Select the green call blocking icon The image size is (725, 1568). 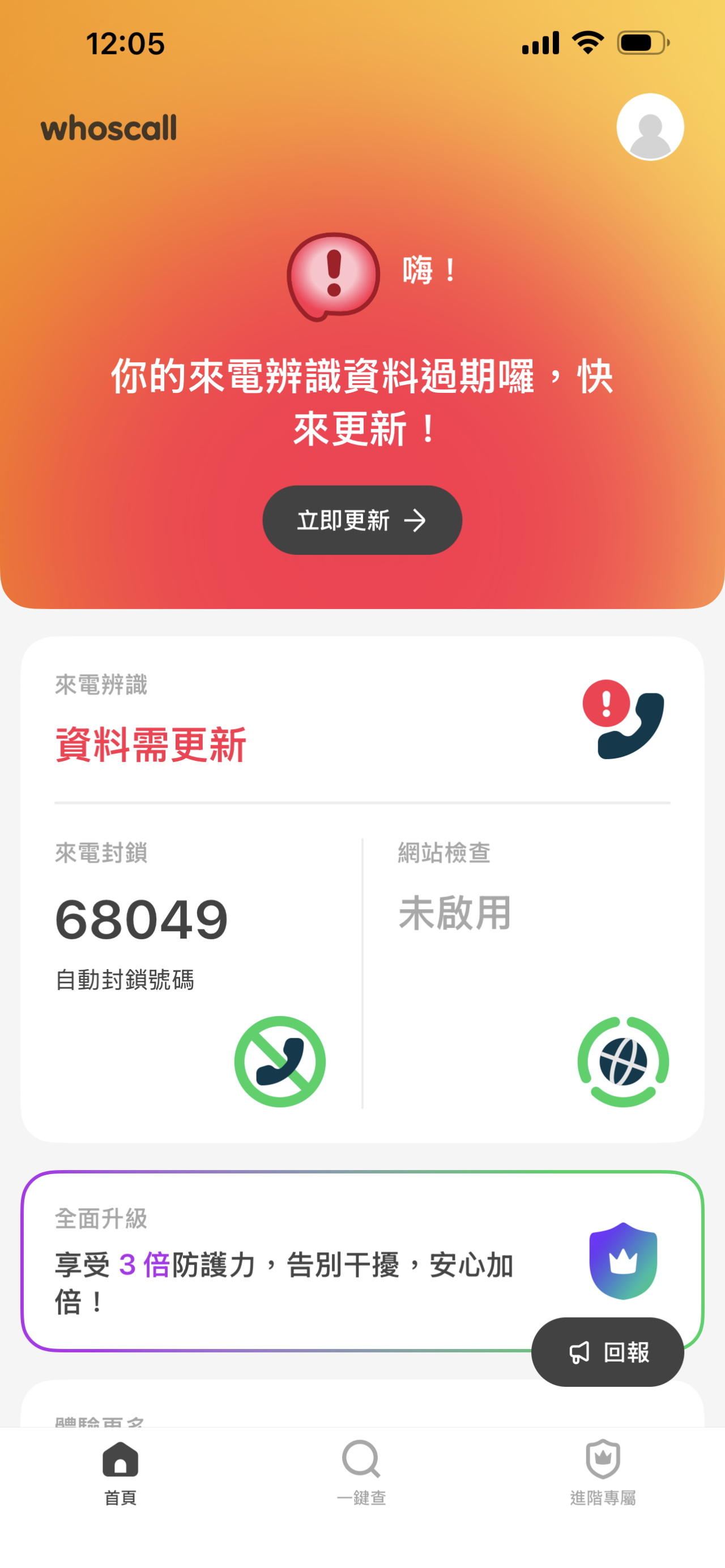(x=280, y=1060)
